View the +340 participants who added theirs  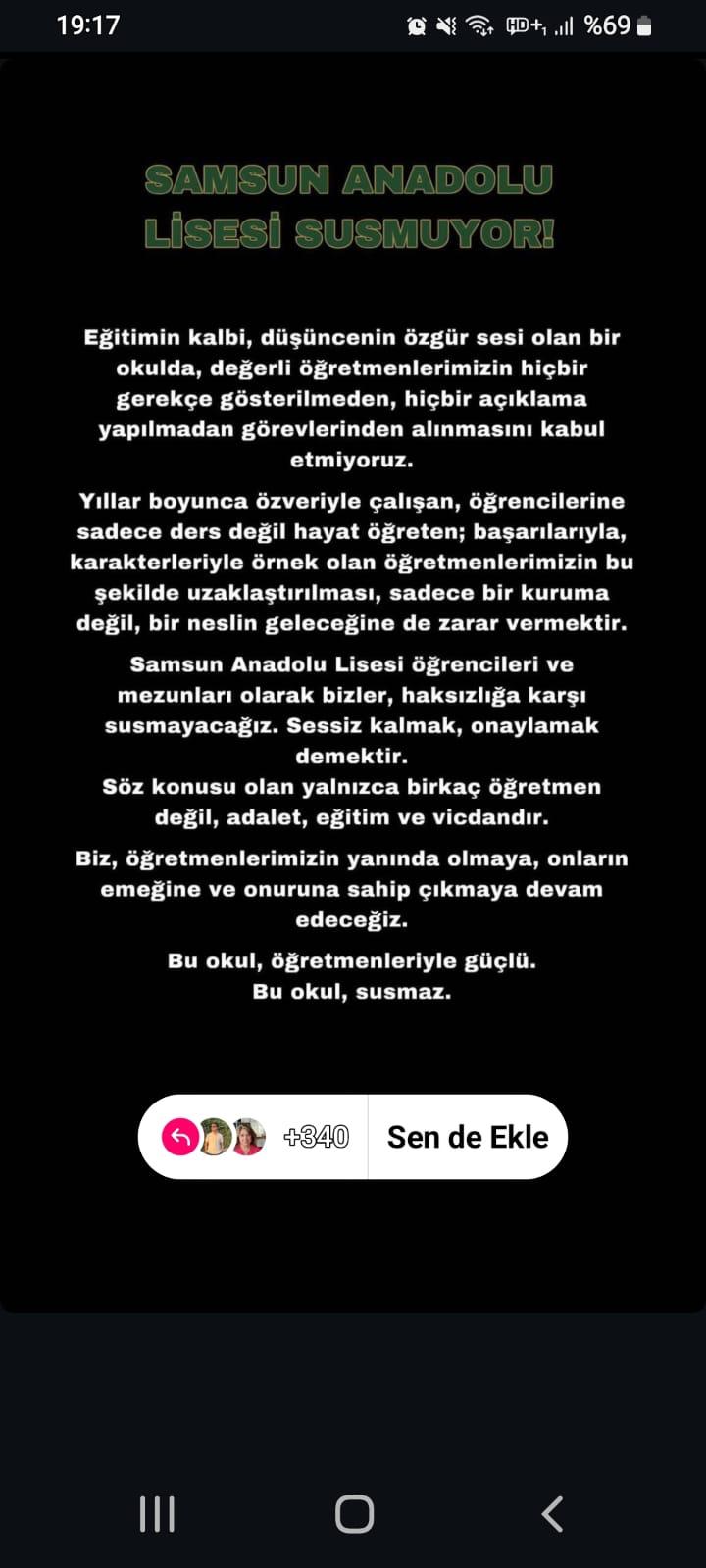(315, 1137)
